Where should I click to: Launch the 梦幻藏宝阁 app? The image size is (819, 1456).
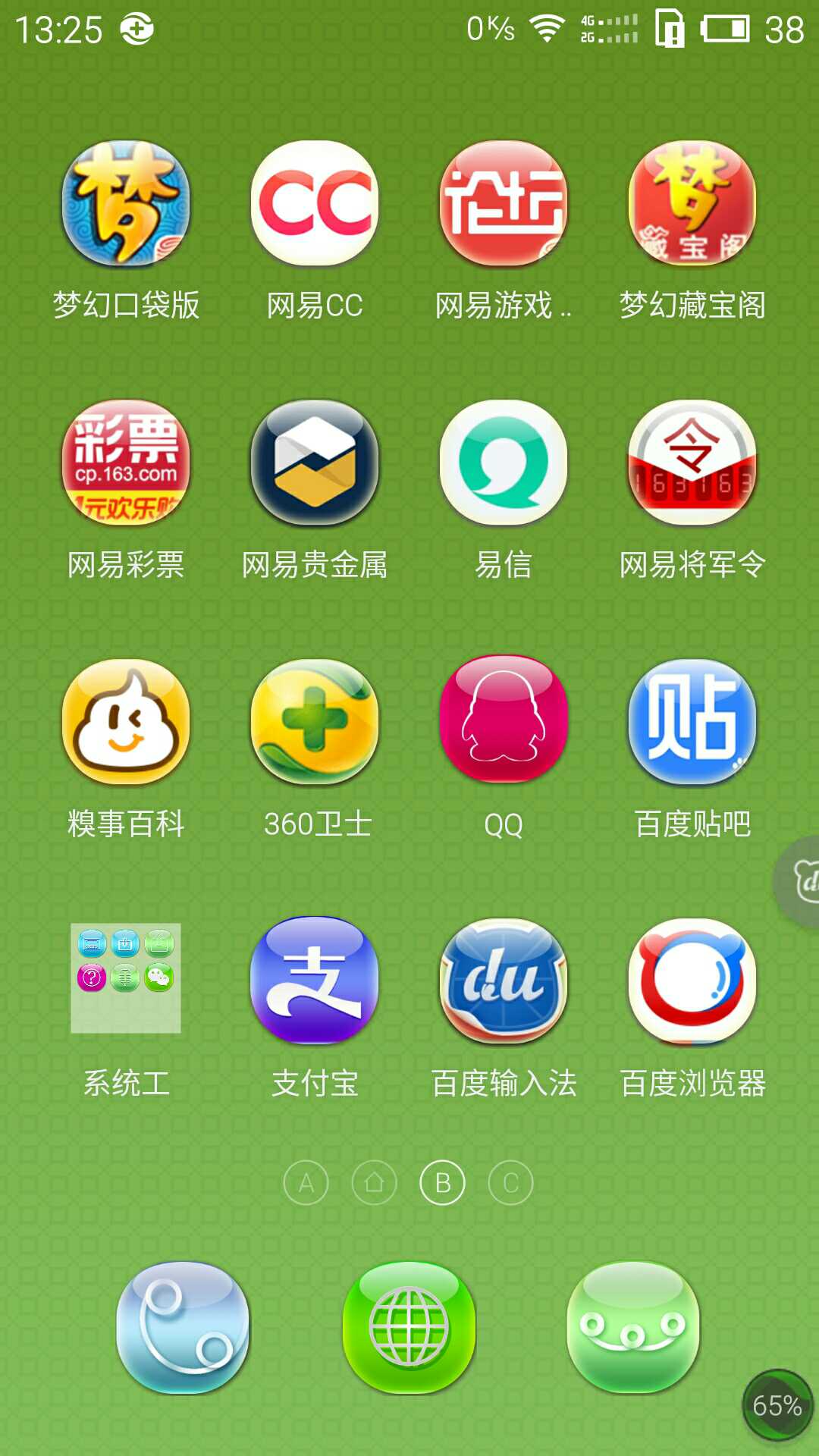pyautogui.click(x=692, y=205)
